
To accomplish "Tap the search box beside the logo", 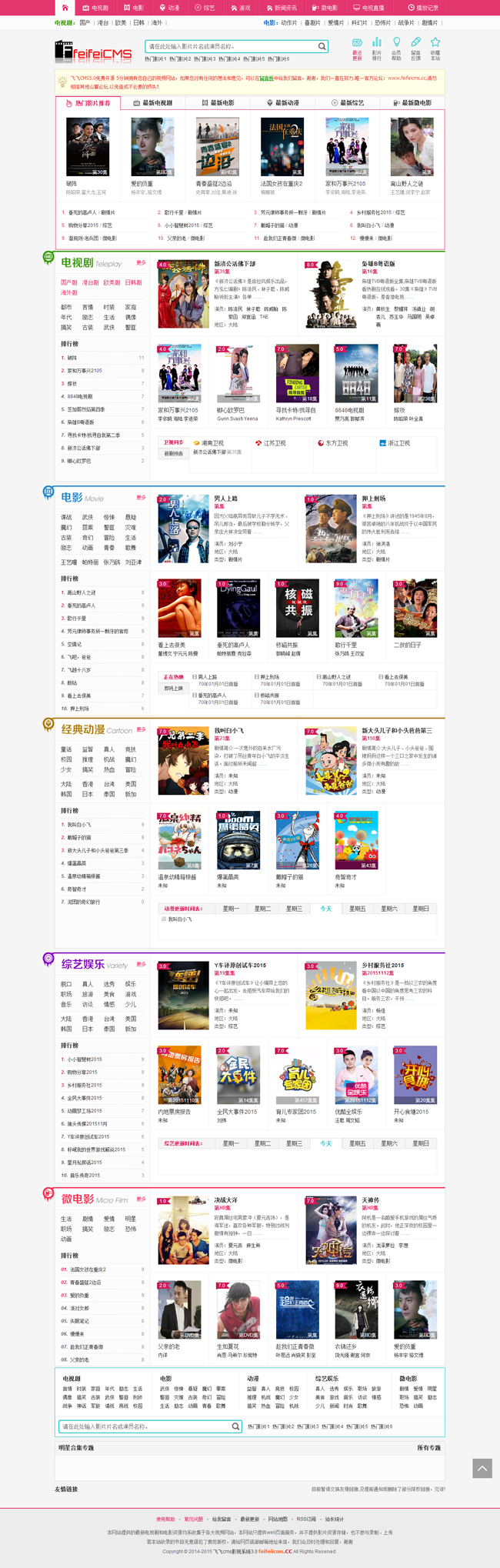I will tap(231, 46).
